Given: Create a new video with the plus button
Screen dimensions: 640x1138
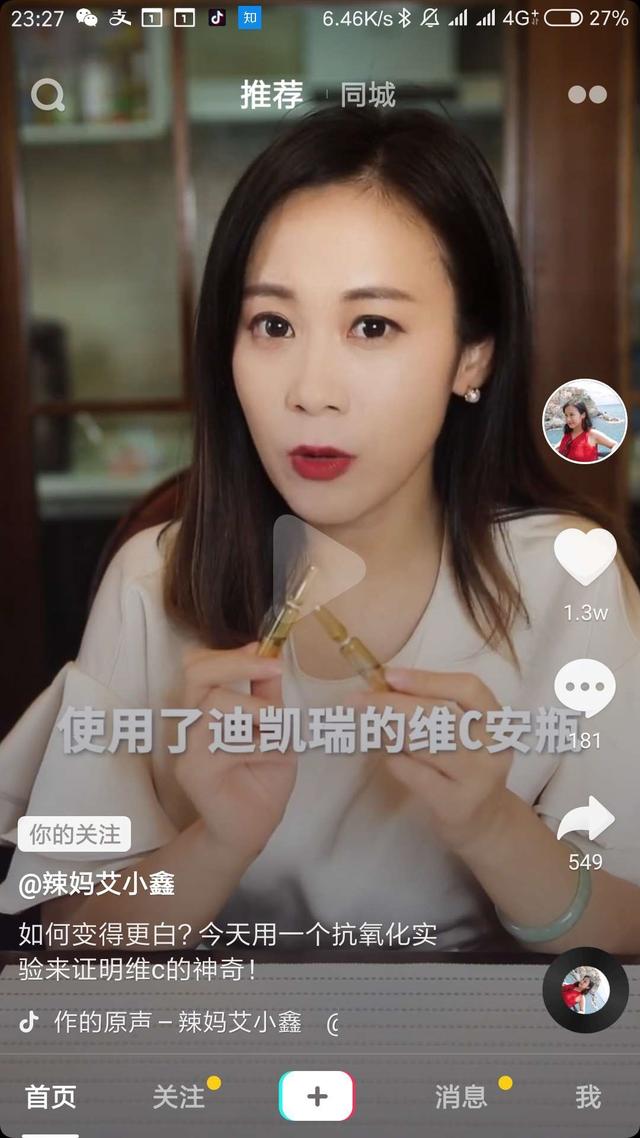Looking at the screenshot, I should pyautogui.click(x=317, y=1096).
